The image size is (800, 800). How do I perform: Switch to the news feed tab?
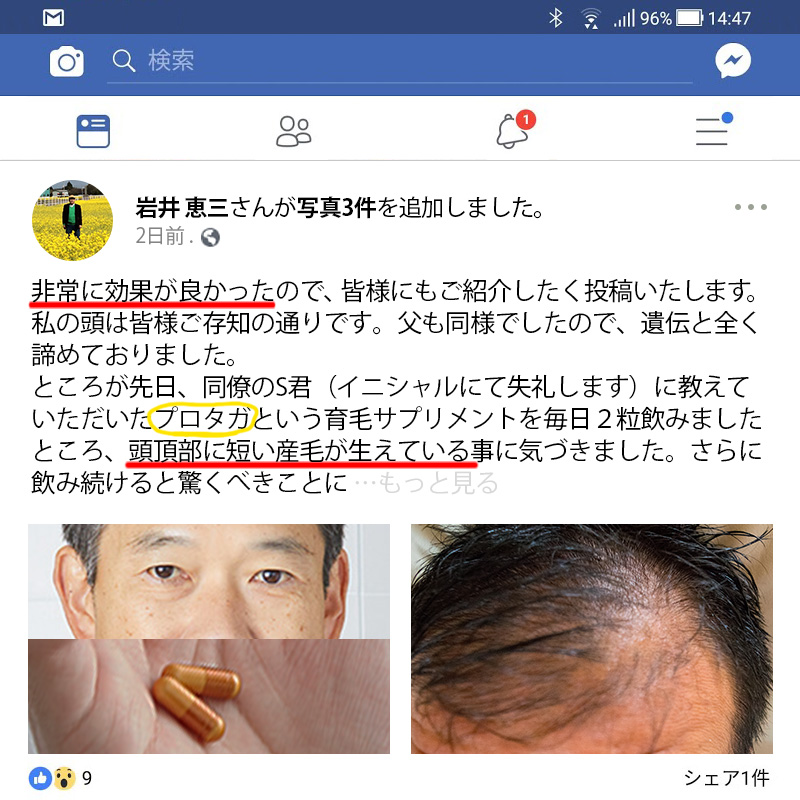coord(93,131)
